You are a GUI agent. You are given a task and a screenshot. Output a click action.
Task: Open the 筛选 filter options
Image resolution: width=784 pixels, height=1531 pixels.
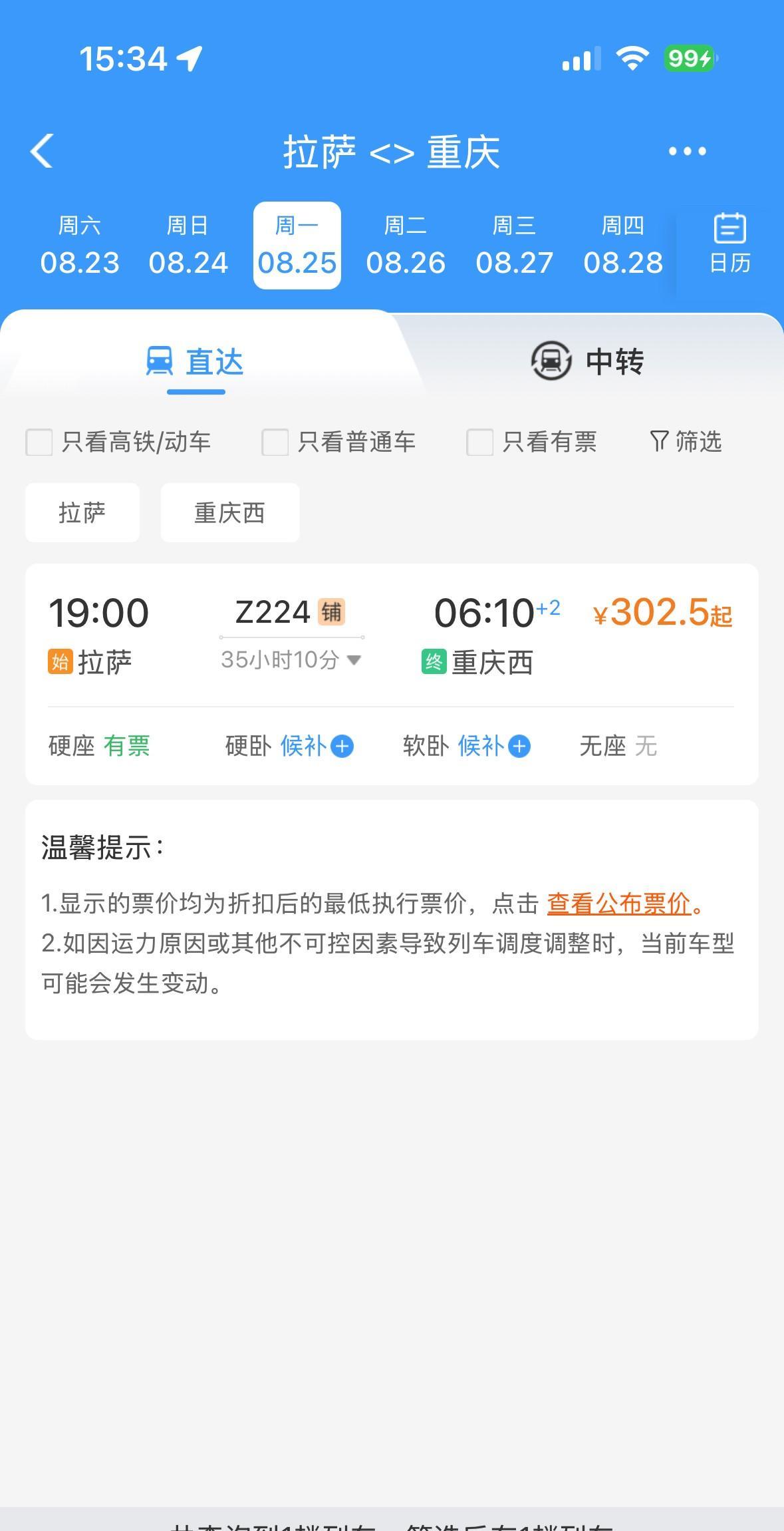[686, 441]
